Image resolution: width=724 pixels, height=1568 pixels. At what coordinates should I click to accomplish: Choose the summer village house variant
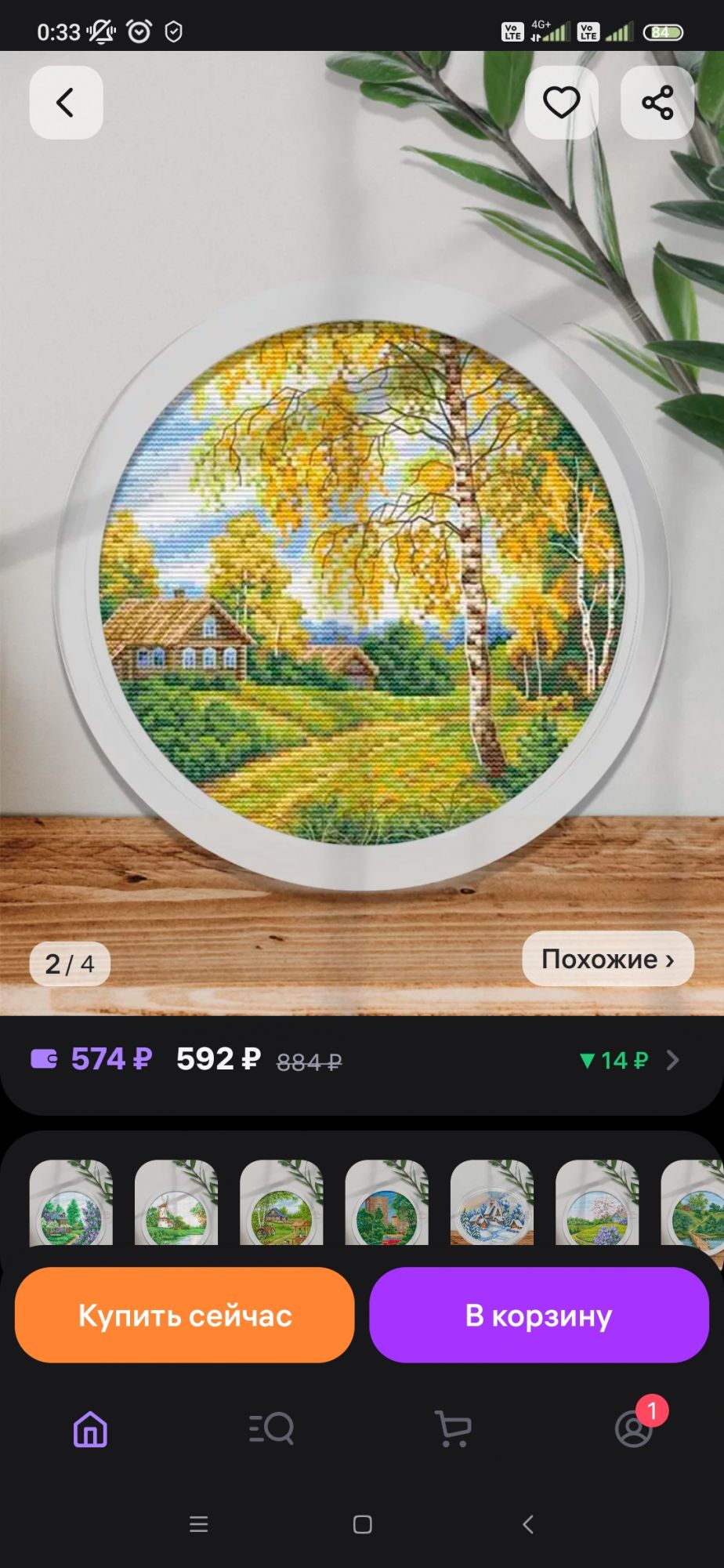281,1203
